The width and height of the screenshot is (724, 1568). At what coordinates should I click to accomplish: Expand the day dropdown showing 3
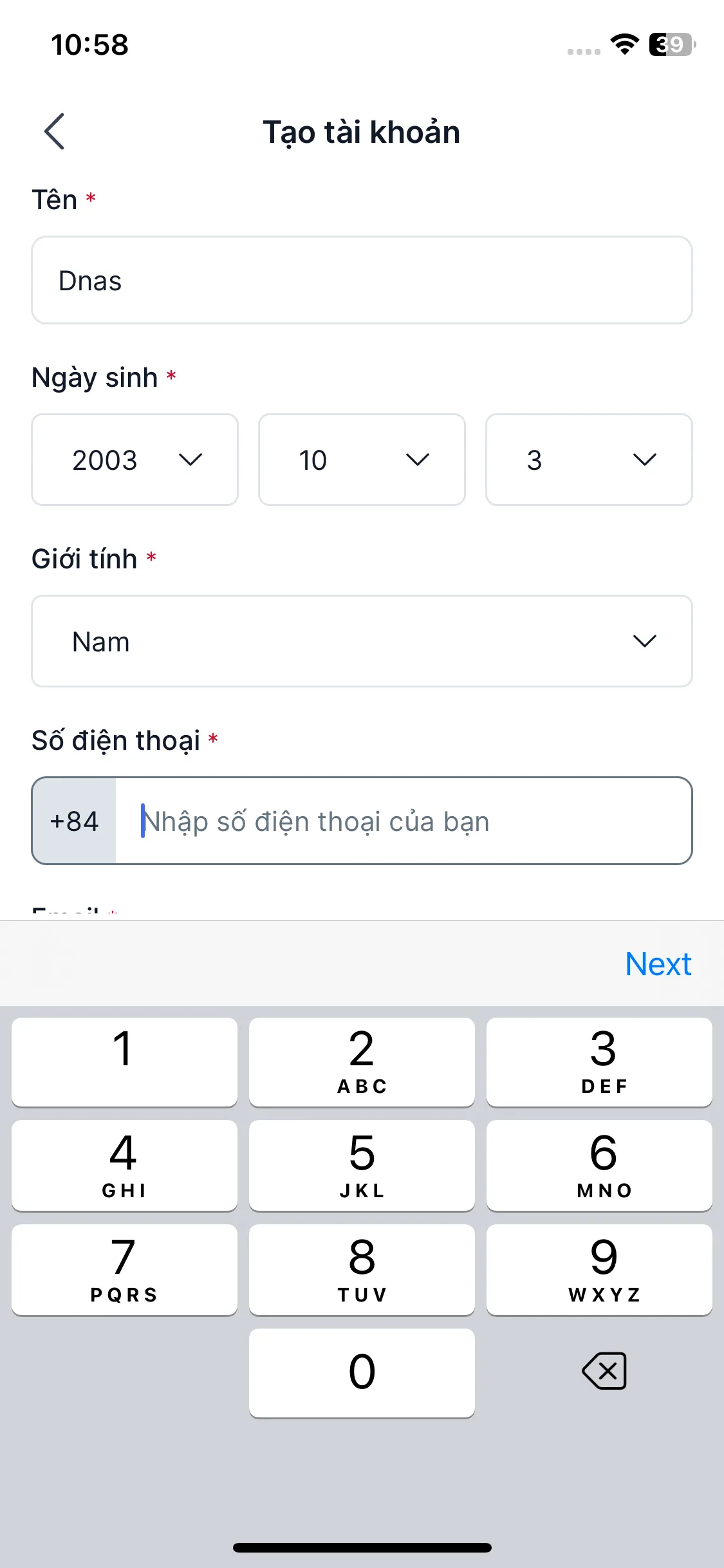[x=589, y=459]
